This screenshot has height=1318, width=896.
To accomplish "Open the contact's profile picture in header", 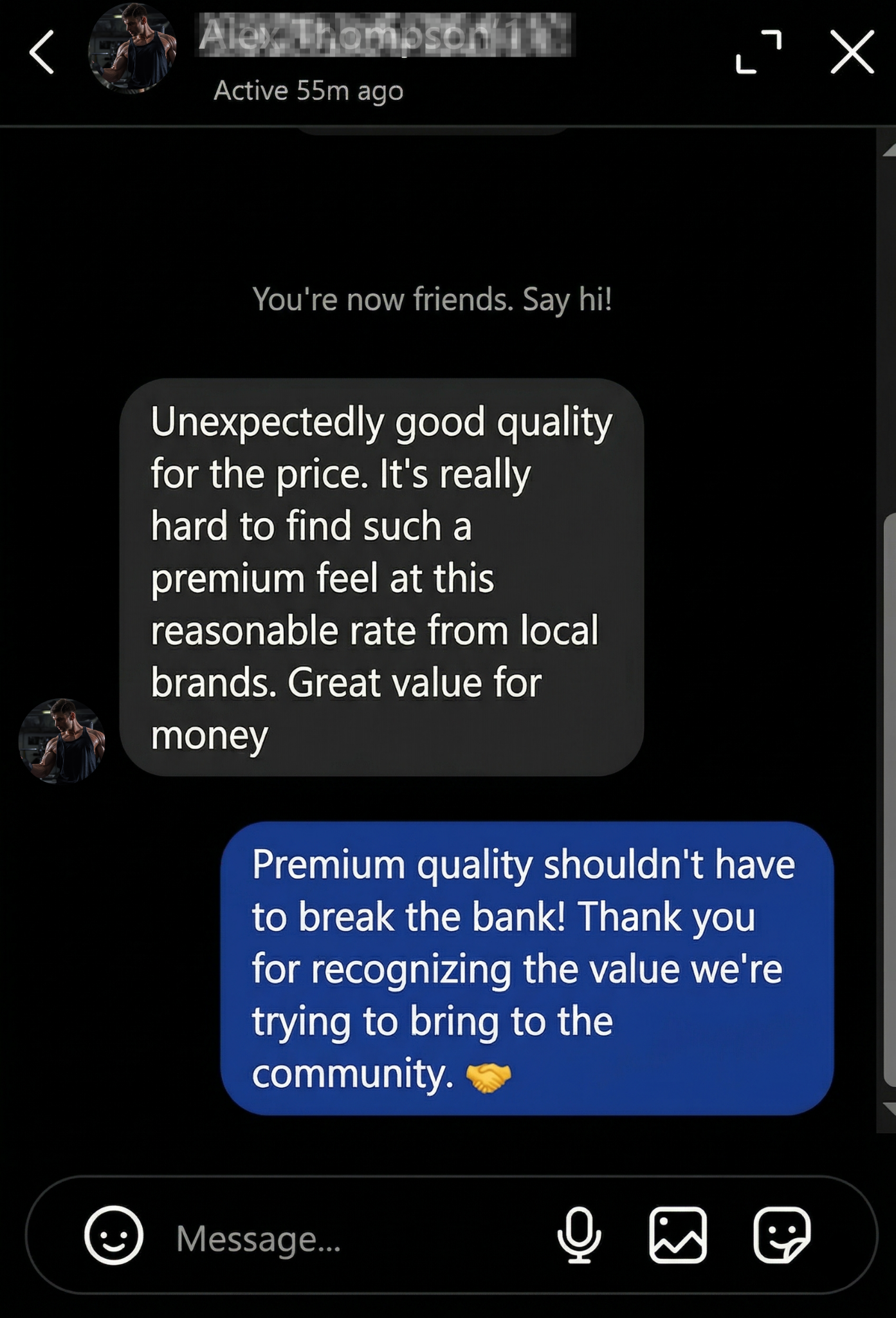I will tap(133, 48).
